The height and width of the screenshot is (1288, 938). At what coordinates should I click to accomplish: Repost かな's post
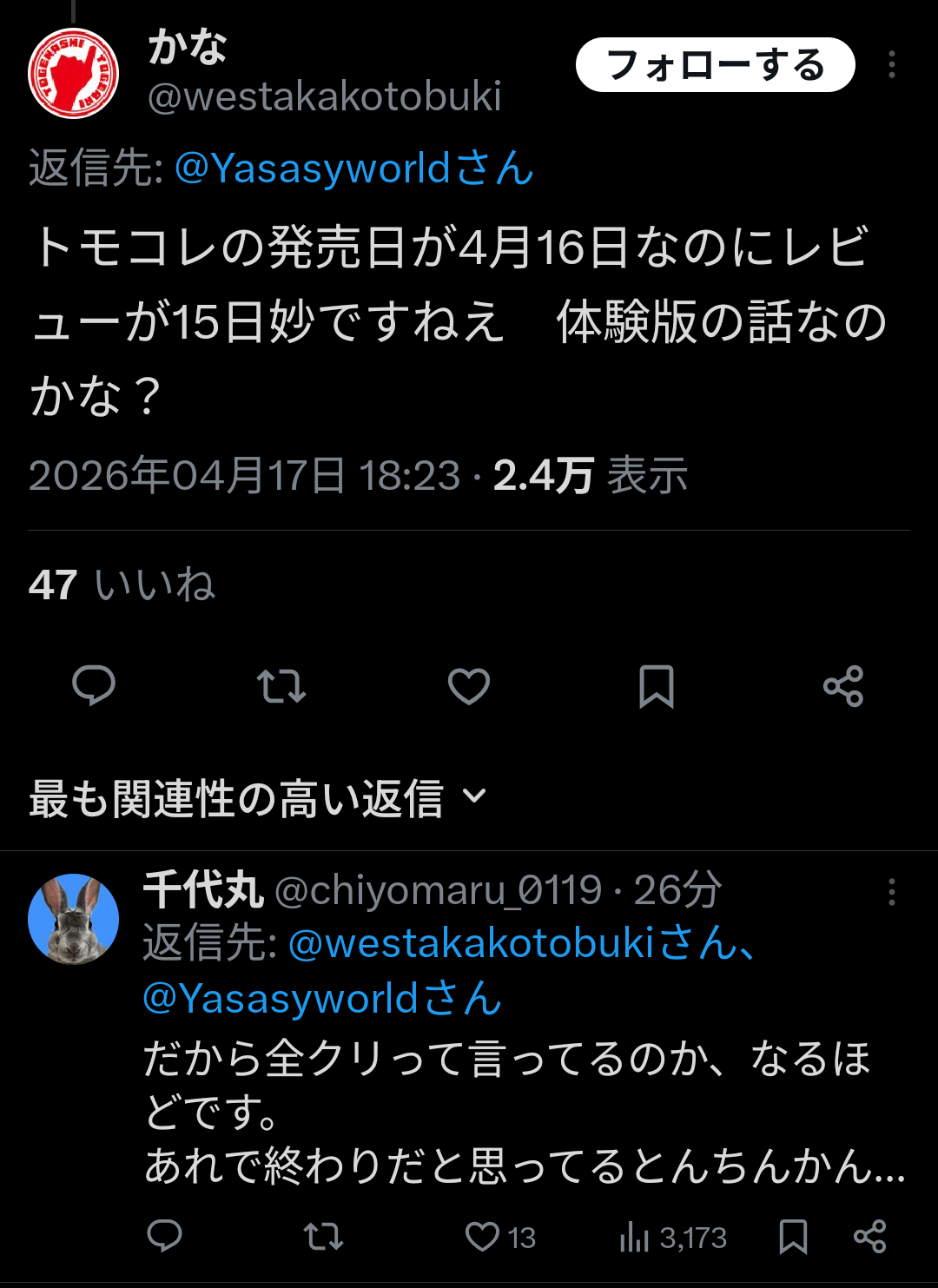pos(281,686)
